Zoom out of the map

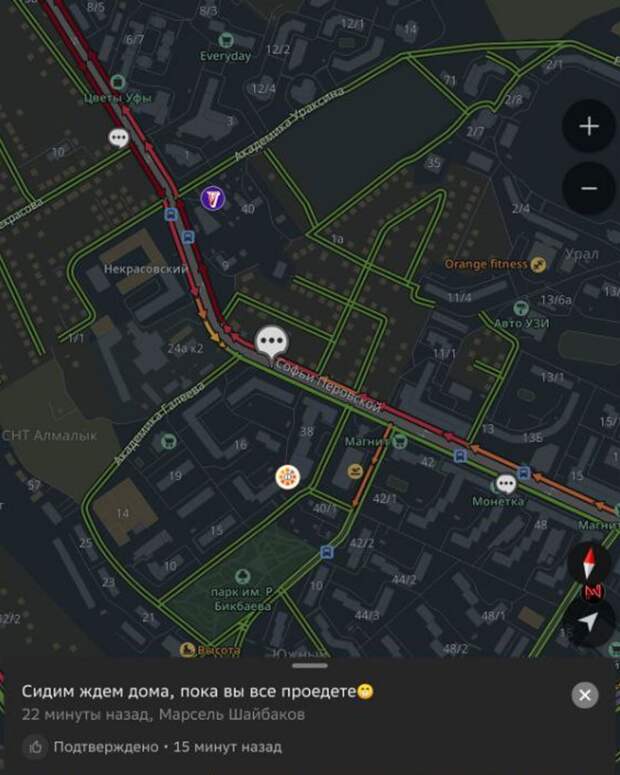[x=588, y=187]
